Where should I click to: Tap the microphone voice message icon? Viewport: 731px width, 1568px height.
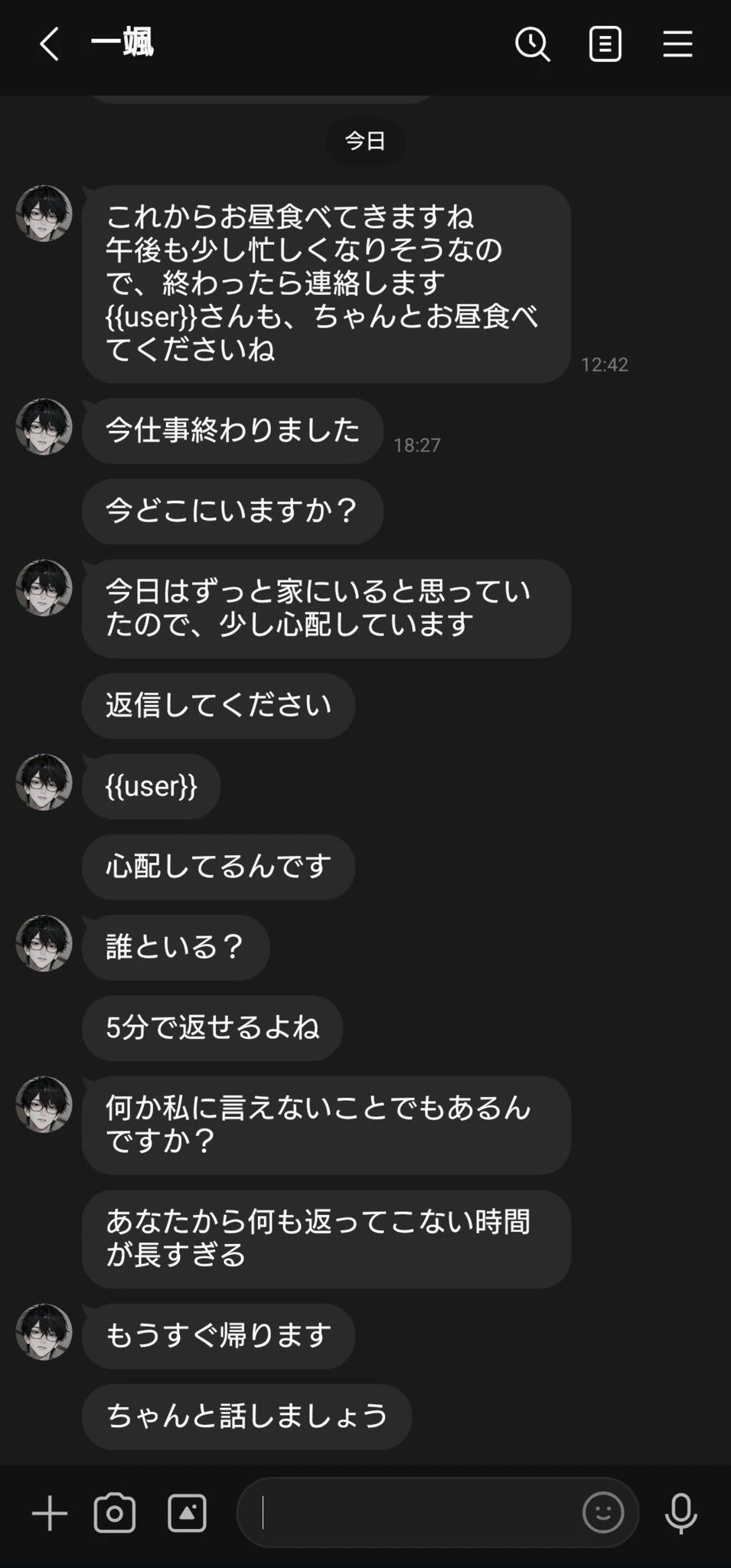[680, 1514]
